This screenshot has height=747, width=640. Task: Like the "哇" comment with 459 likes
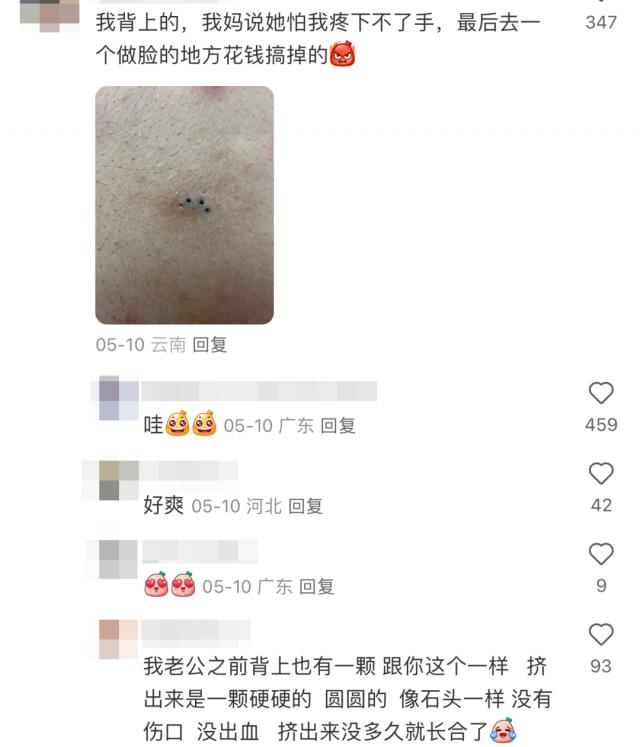click(601, 393)
